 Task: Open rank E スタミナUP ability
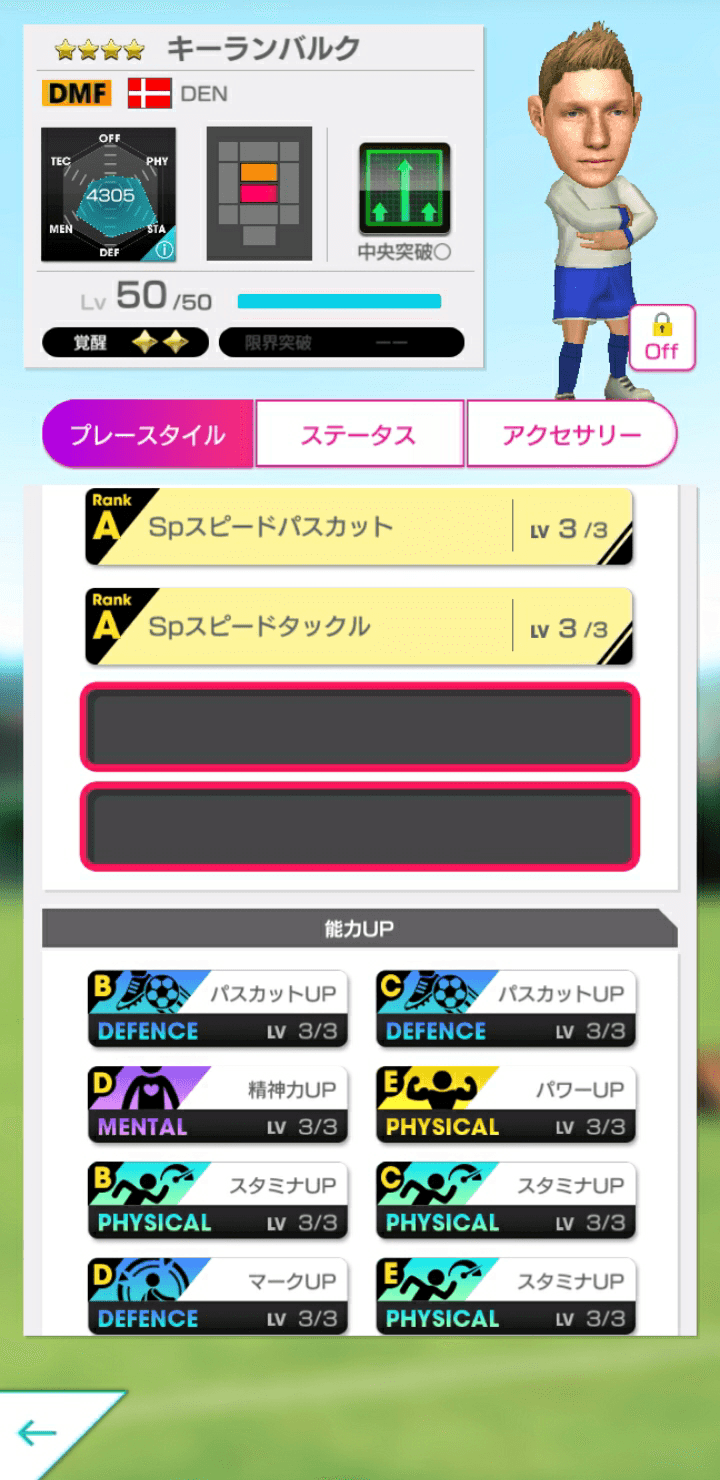pyautogui.click(x=506, y=1296)
